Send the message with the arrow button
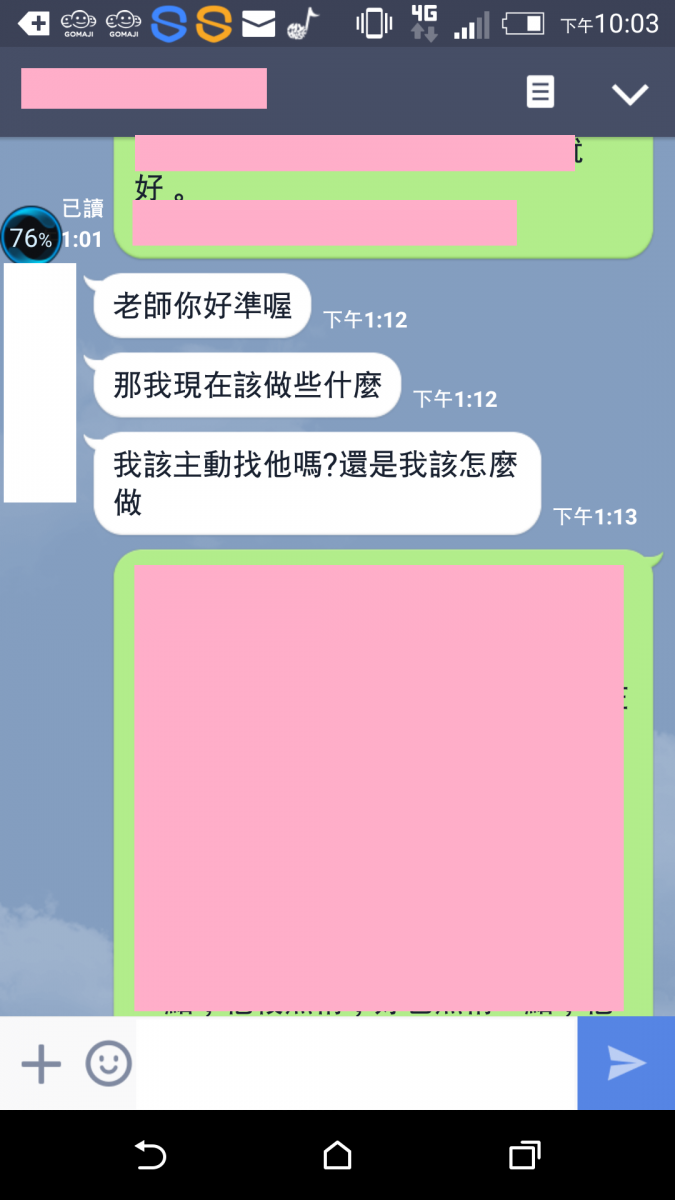The image size is (675, 1200). 626,1063
